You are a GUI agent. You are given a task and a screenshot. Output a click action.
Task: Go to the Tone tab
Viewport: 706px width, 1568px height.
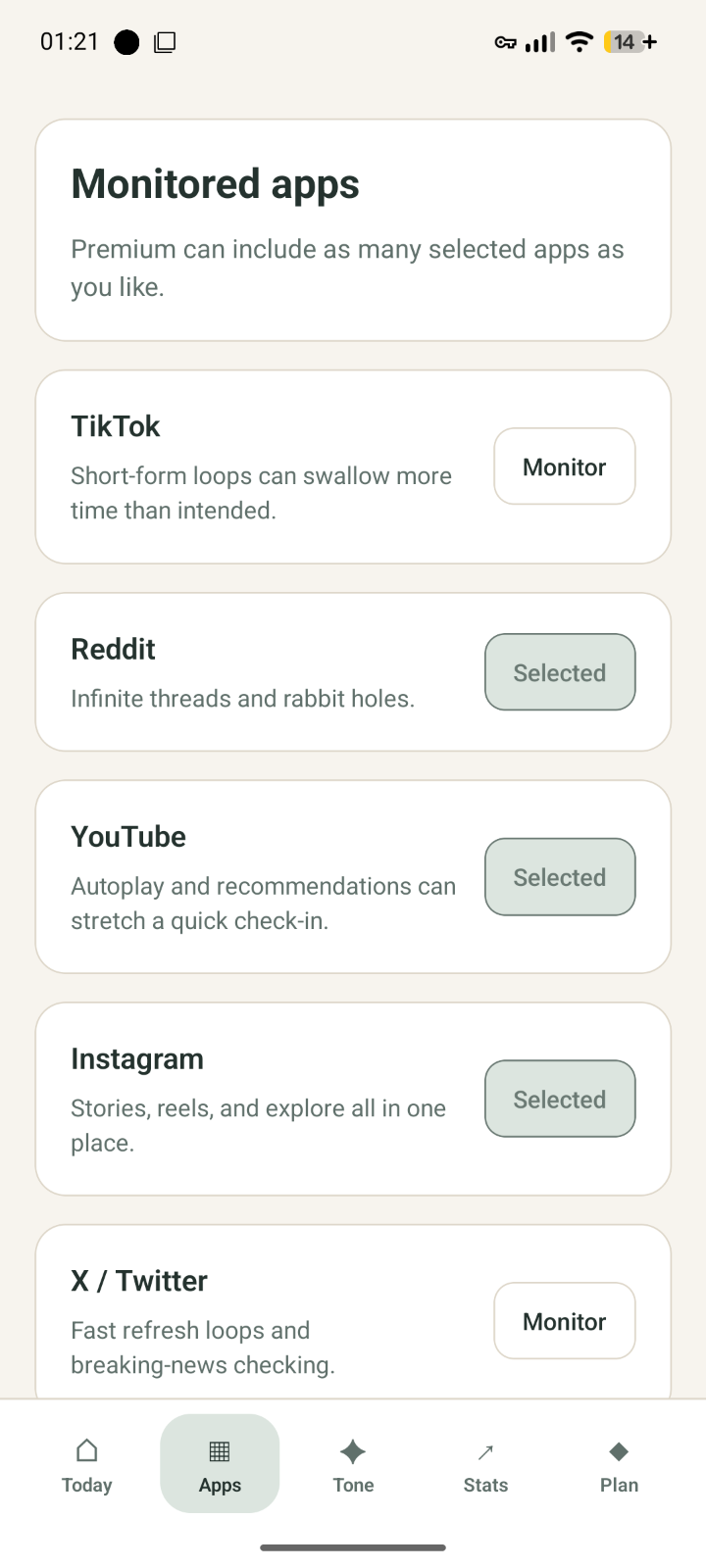click(353, 1464)
